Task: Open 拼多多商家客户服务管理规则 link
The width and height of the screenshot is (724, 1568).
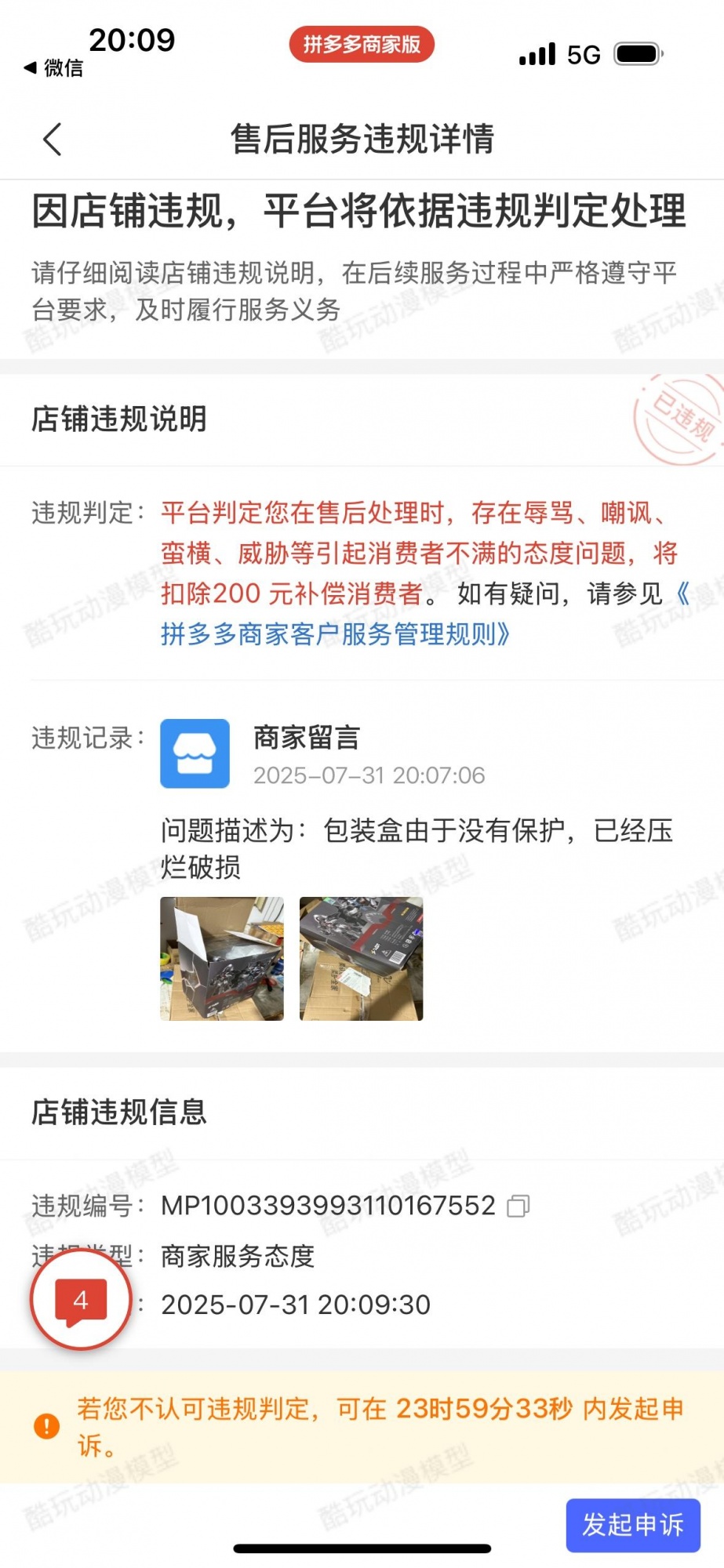Action: pos(335,634)
